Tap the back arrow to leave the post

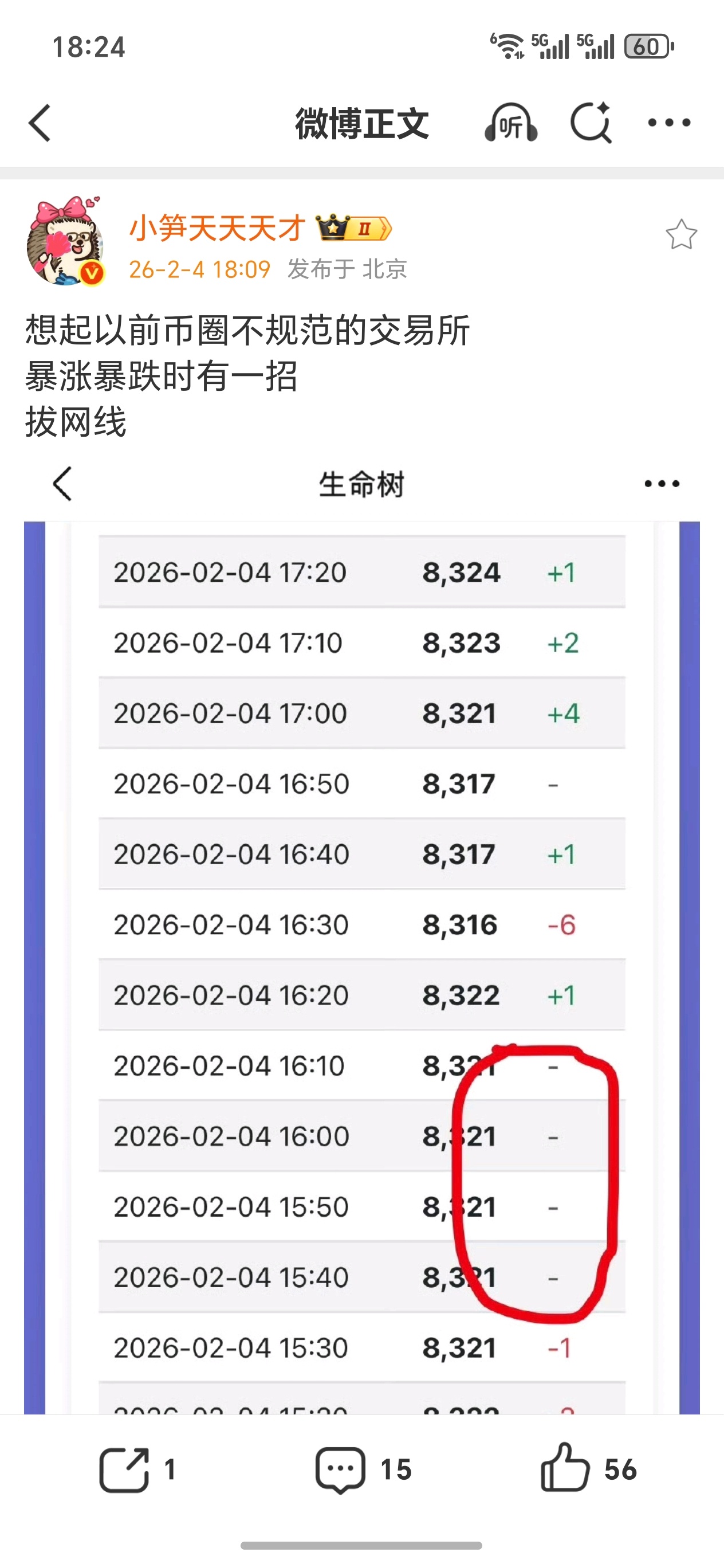coord(40,121)
